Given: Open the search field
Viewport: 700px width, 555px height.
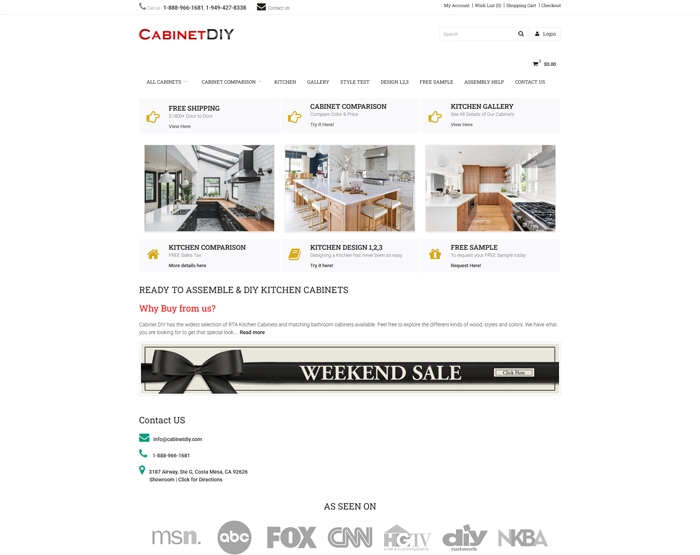Looking at the screenshot, I should (476, 34).
